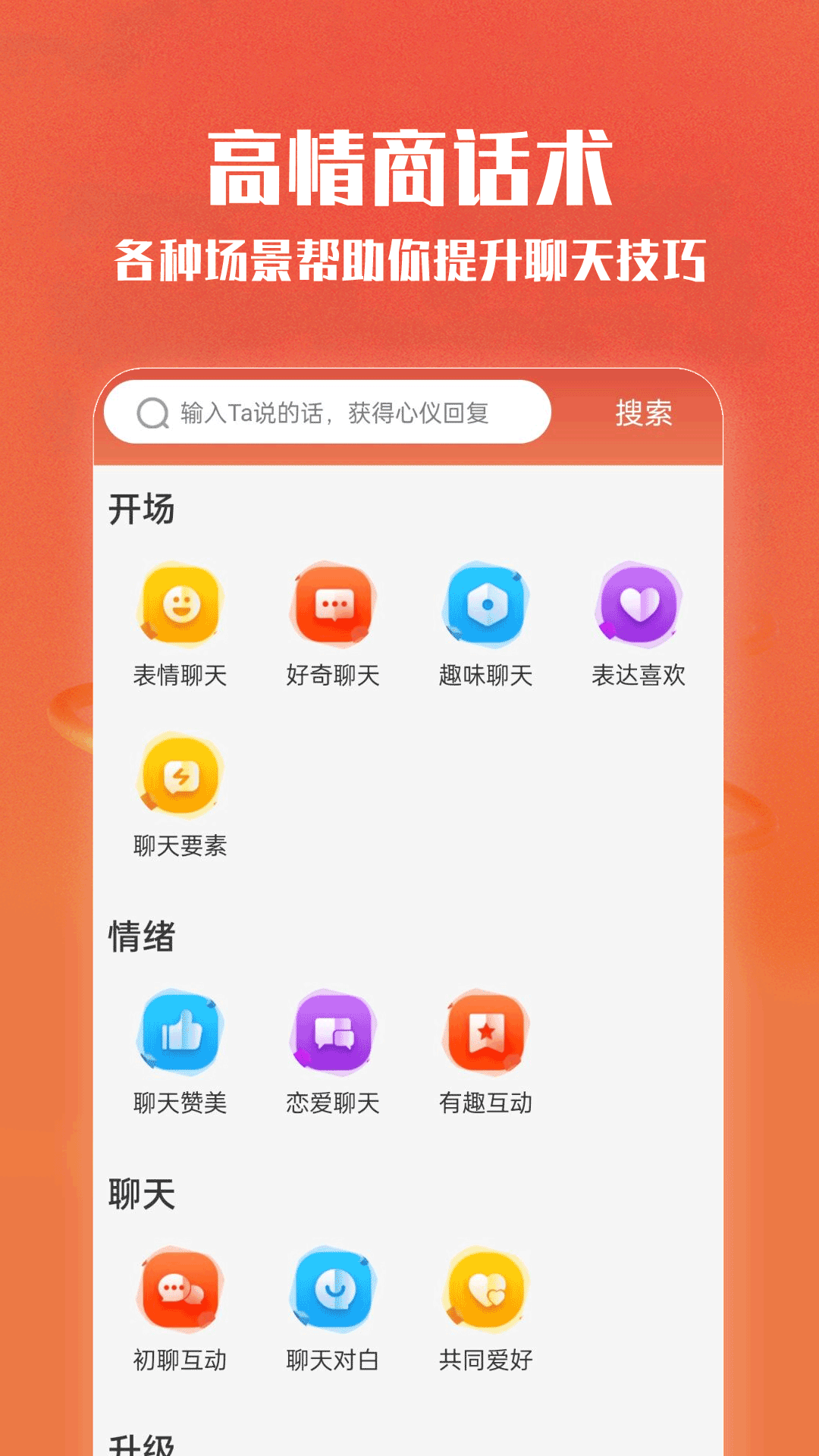Tap the search input field
The width and height of the screenshot is (819, 1456).
coord(341,412)
